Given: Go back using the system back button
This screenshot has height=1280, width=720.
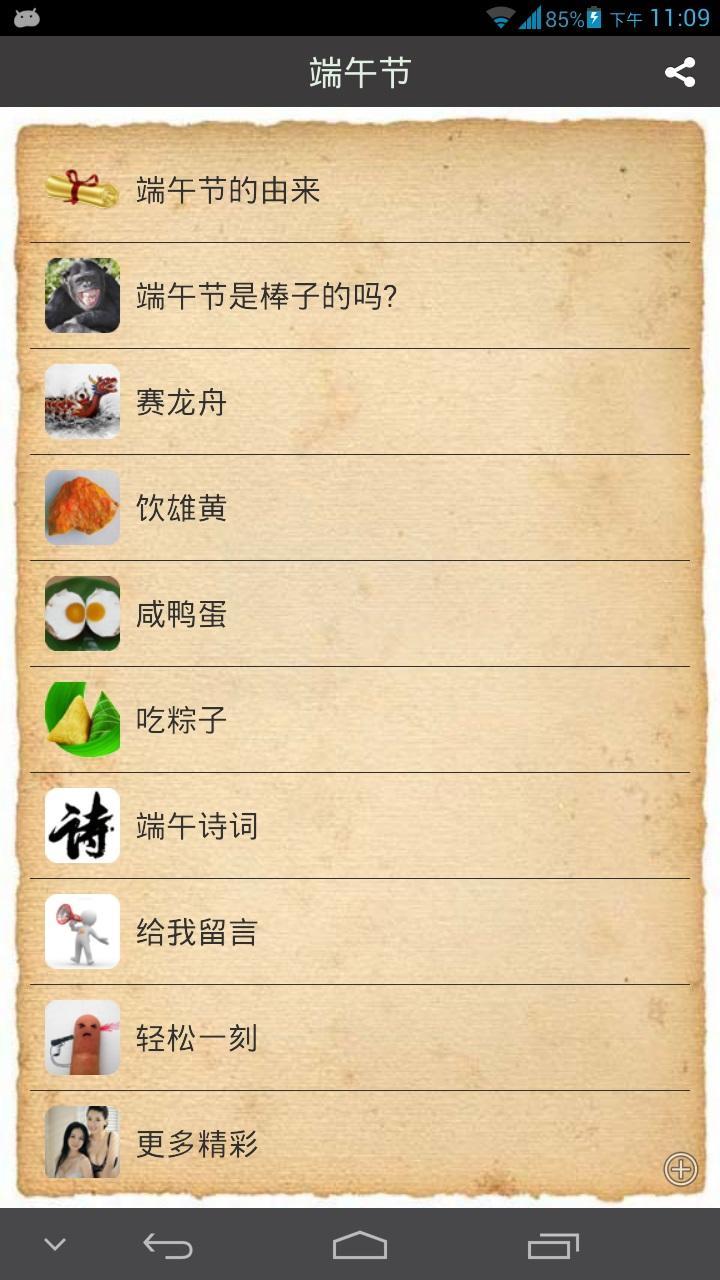Looking at the screenshot, I should (x=167, y=1245).
